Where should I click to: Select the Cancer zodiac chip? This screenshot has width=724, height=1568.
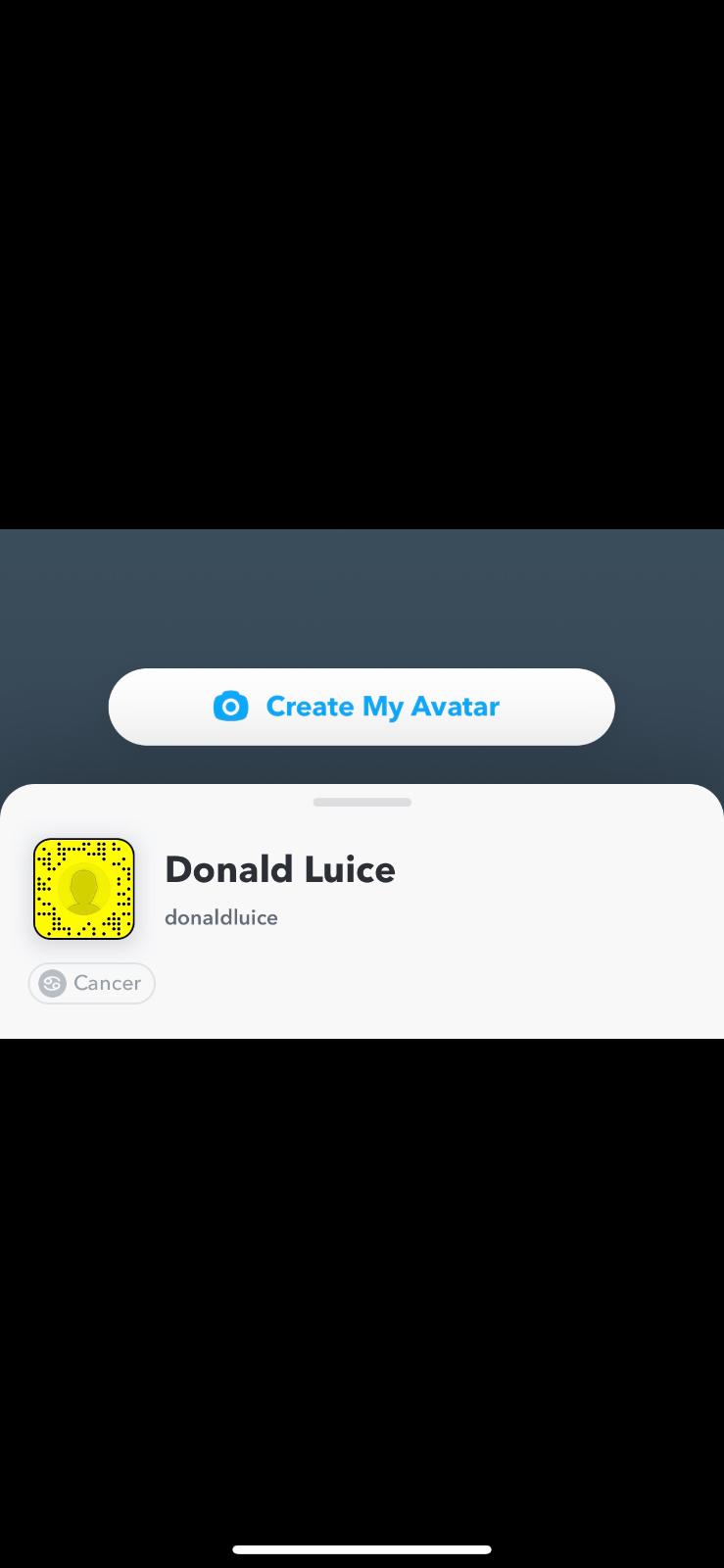coord(92,983)
